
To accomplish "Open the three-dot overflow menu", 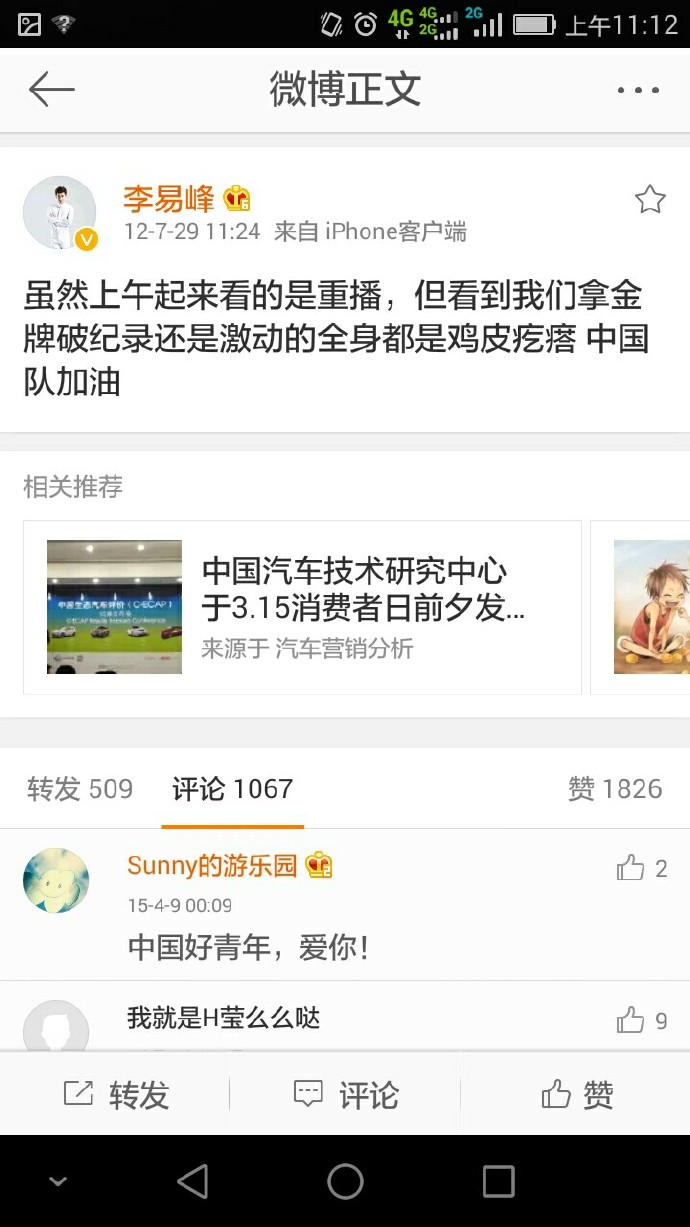I will click(x=637, y=90).
